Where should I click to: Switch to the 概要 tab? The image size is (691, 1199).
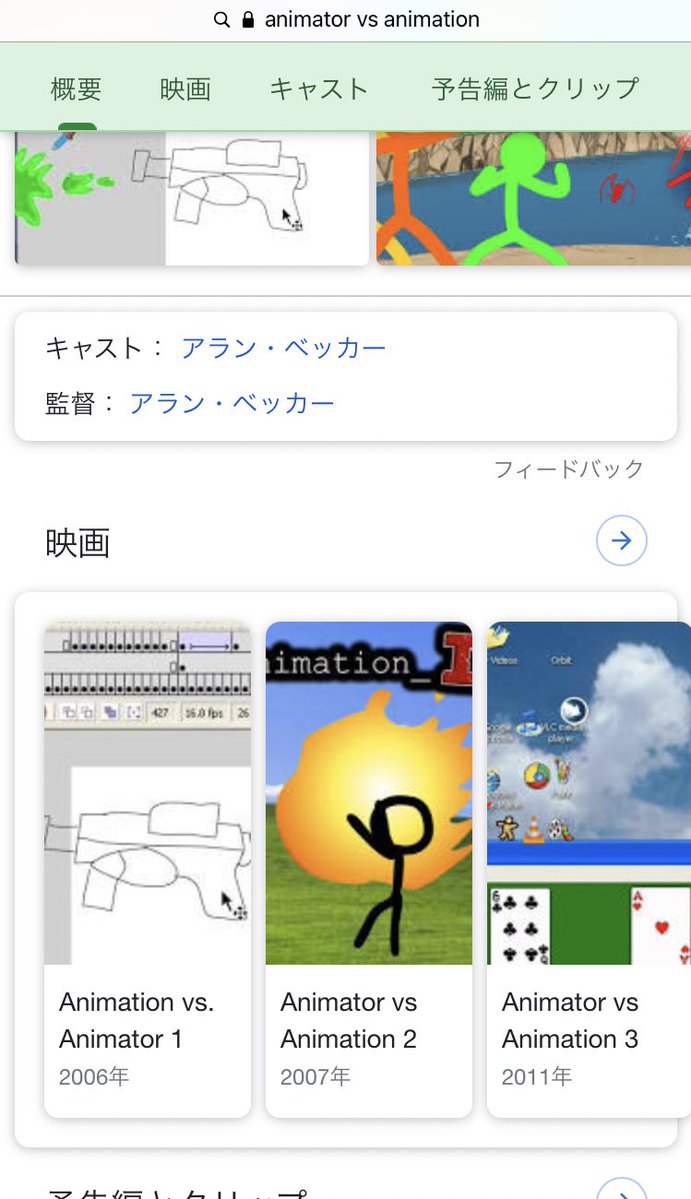76,89
